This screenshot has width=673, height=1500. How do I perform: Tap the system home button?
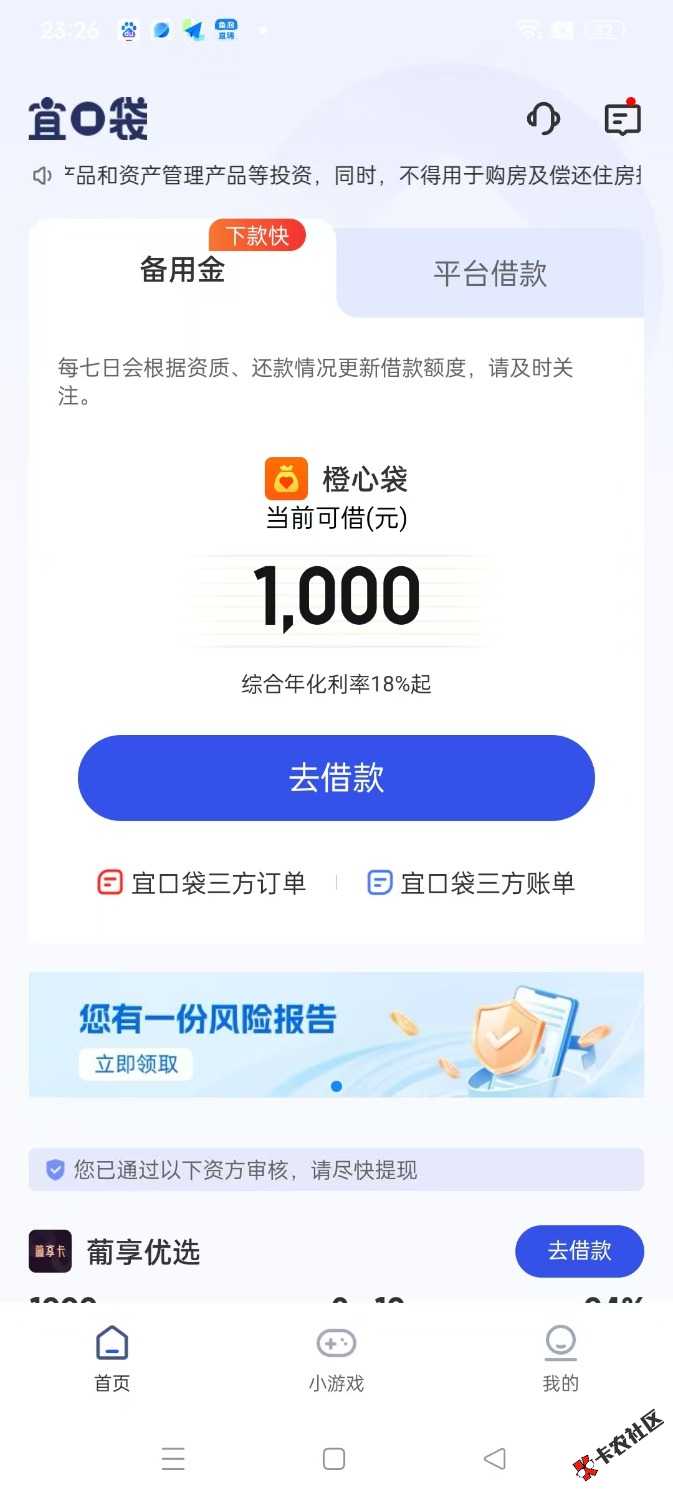(x=334, y=1459)
